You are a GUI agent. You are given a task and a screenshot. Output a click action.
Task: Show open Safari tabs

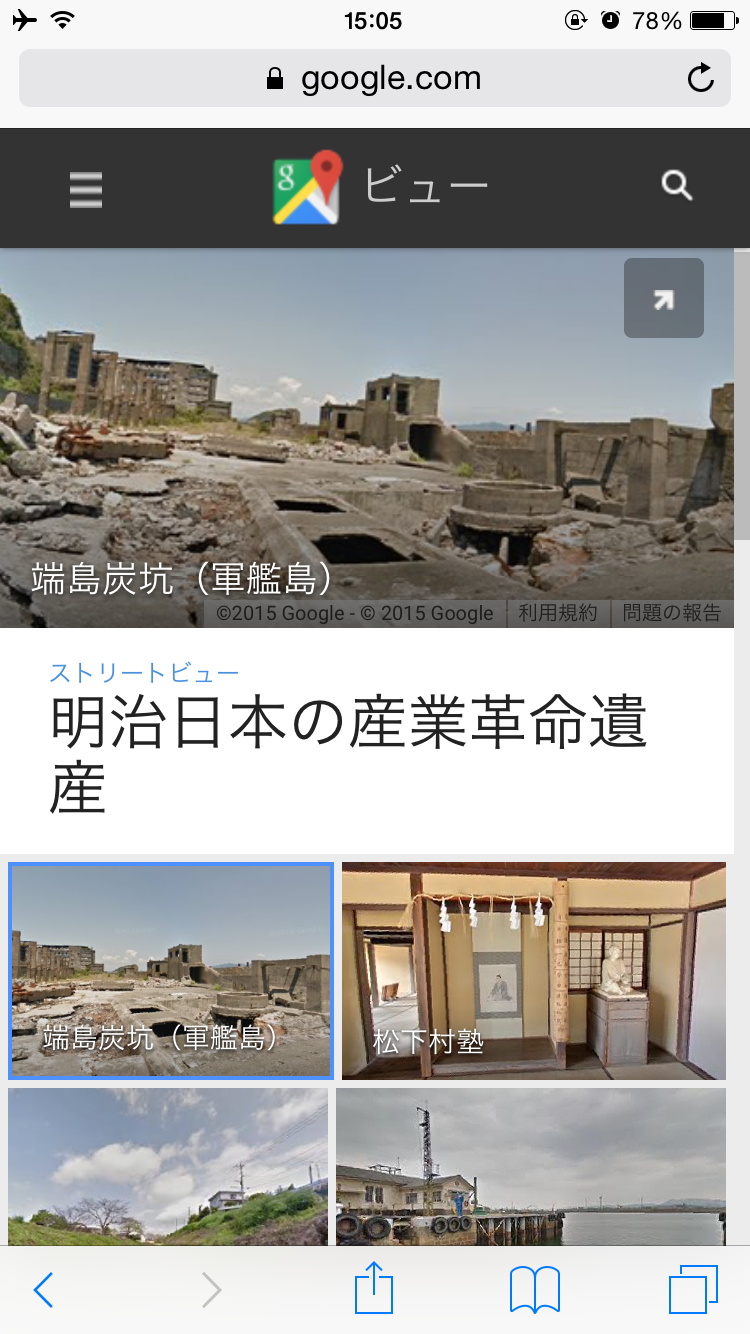(x=693, y=1290)
